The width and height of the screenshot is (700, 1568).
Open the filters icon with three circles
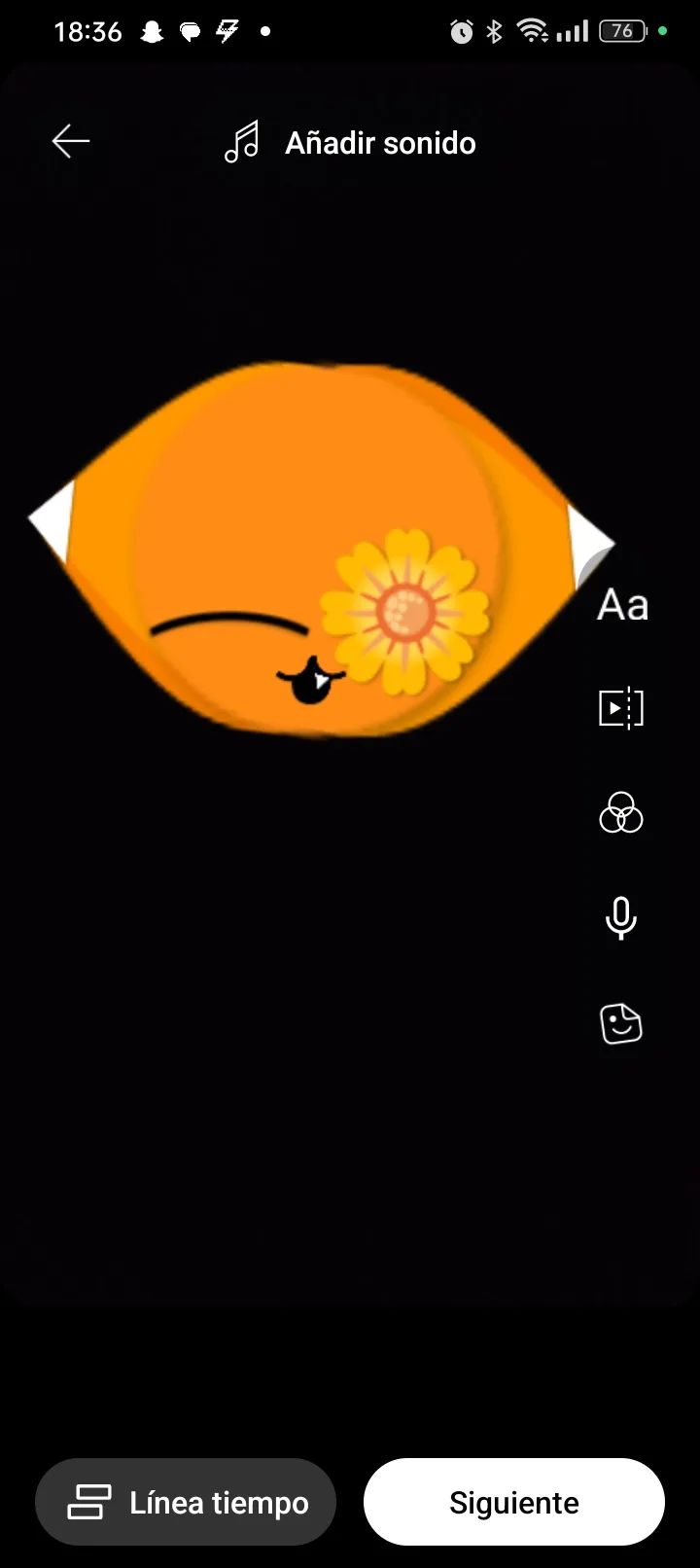tap(621, 813)
